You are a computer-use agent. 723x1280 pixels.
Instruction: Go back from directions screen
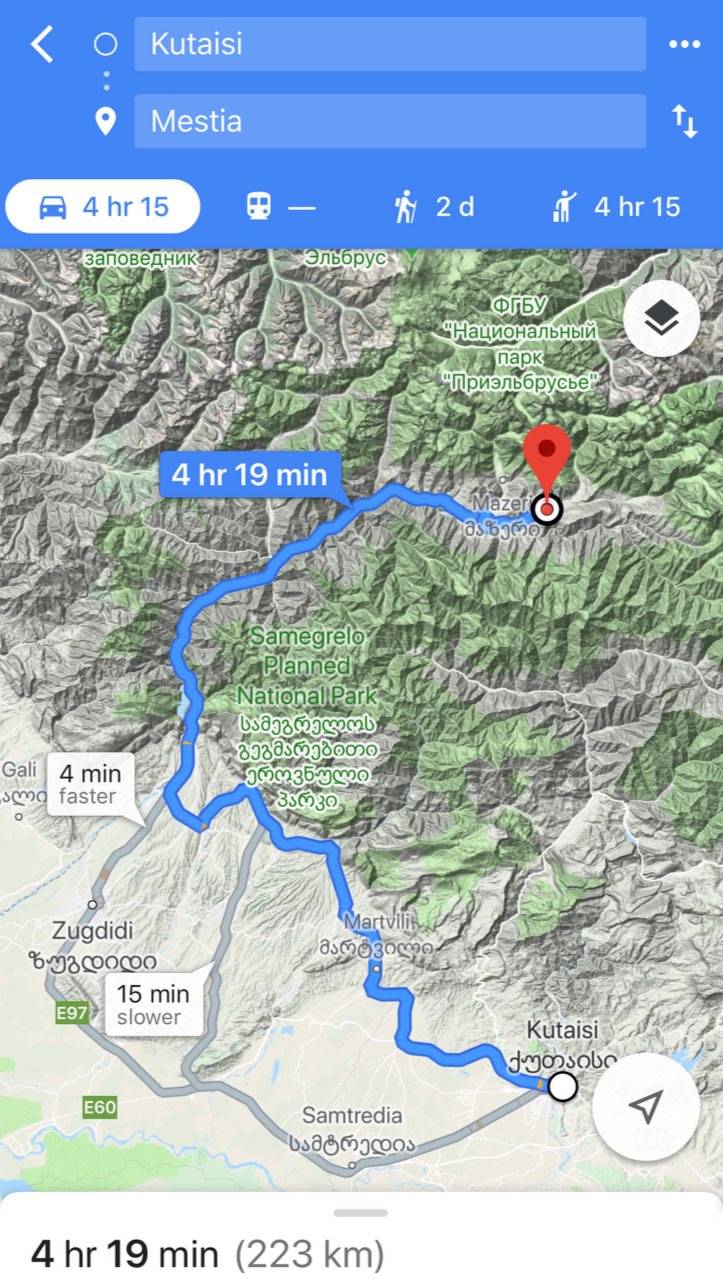tap(41, 45)
